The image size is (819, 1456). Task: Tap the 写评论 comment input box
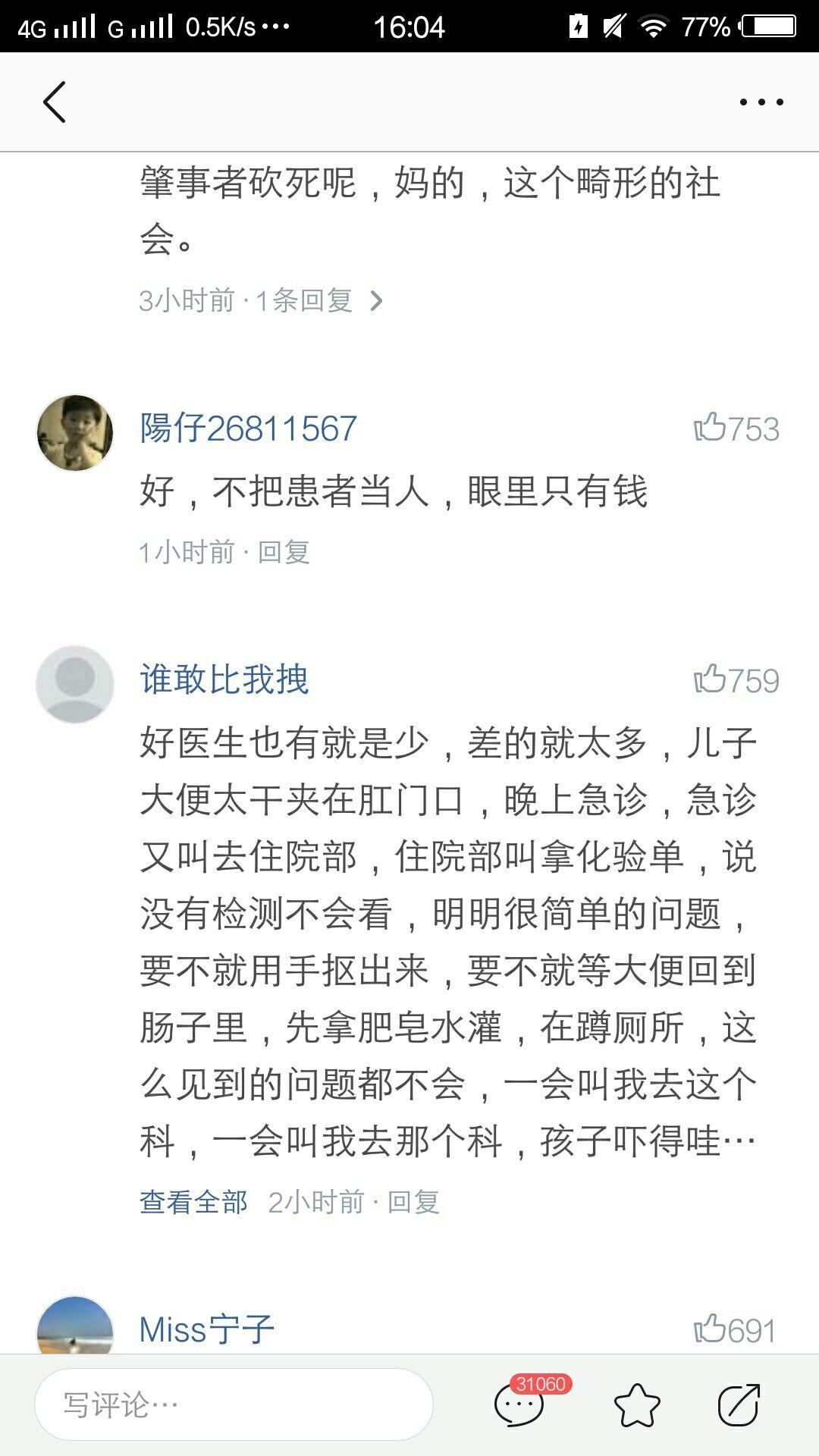[x=234, y=1404]
